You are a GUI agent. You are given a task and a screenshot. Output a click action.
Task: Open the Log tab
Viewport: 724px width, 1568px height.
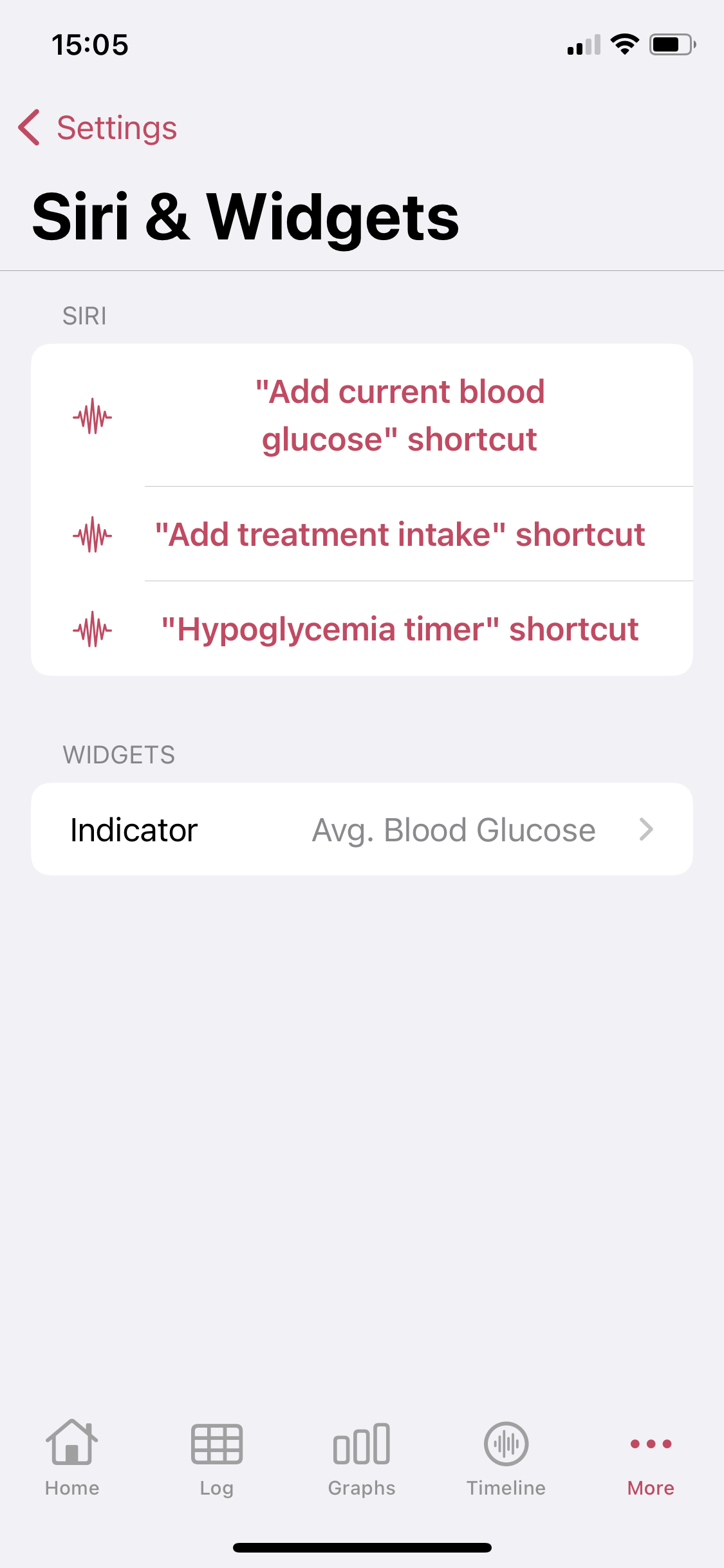point(217,1457)
